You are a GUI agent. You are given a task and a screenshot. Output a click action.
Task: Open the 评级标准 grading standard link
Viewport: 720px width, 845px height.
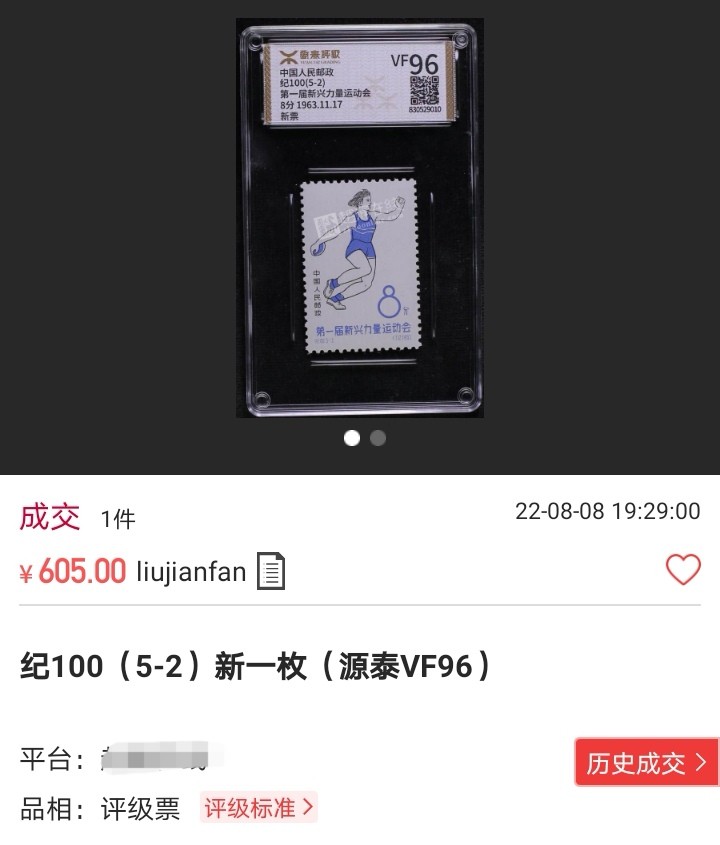[259, 807]
